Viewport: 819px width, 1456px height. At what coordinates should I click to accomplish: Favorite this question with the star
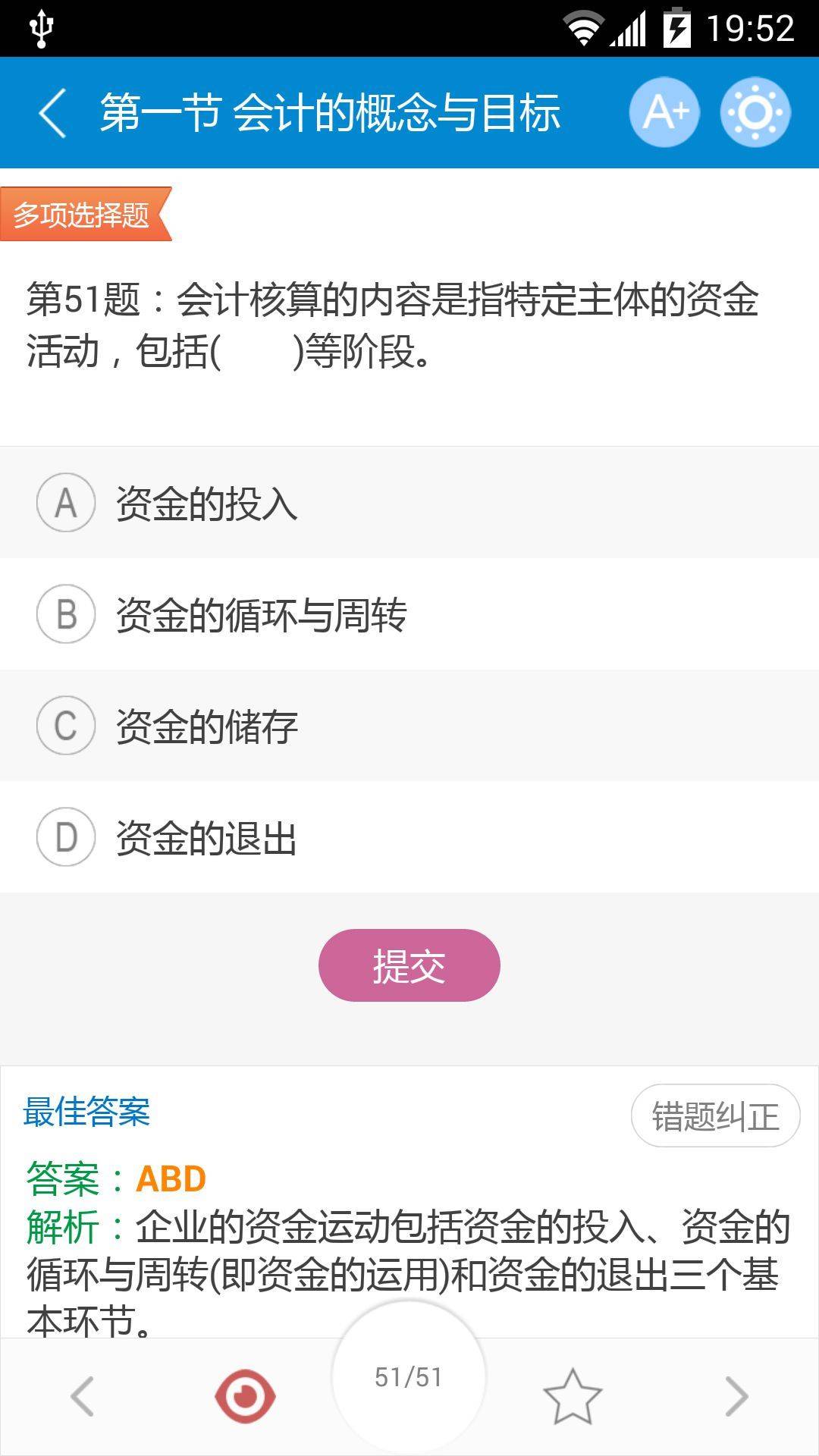pos(573,1395)
